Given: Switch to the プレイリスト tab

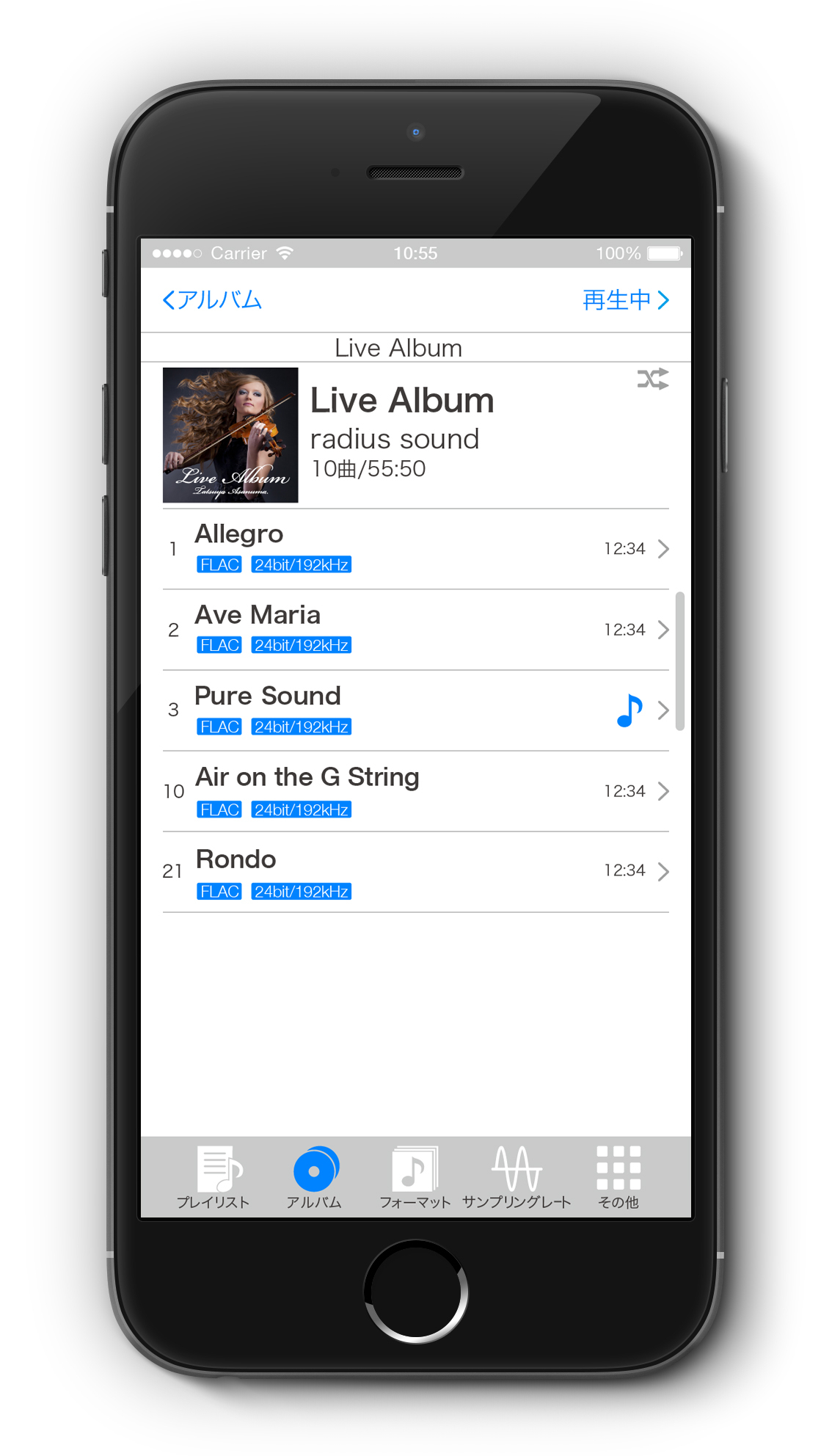Looking at the screenshot, I should pyautogui.click(x=214, y=1177).
